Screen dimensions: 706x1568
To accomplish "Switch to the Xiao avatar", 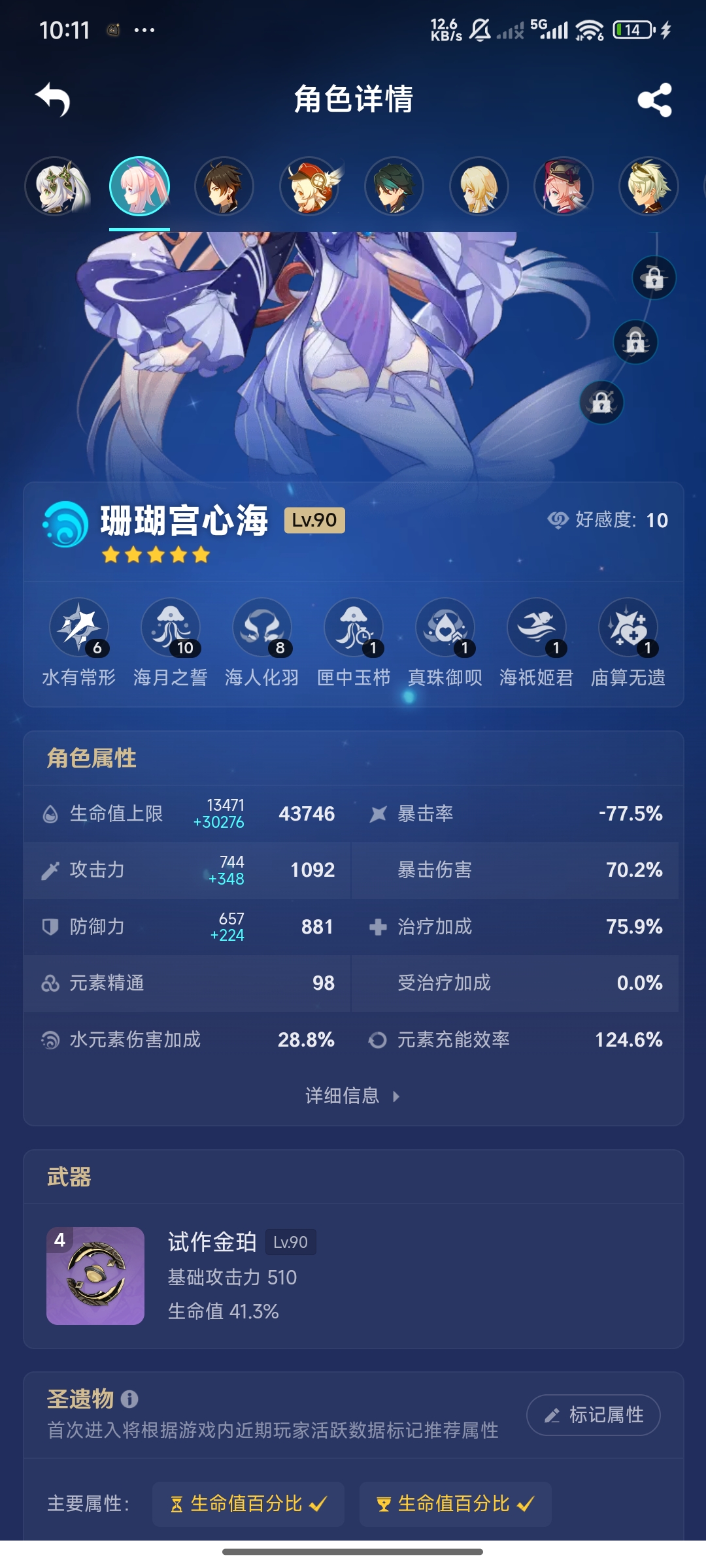I will (394, 188).
